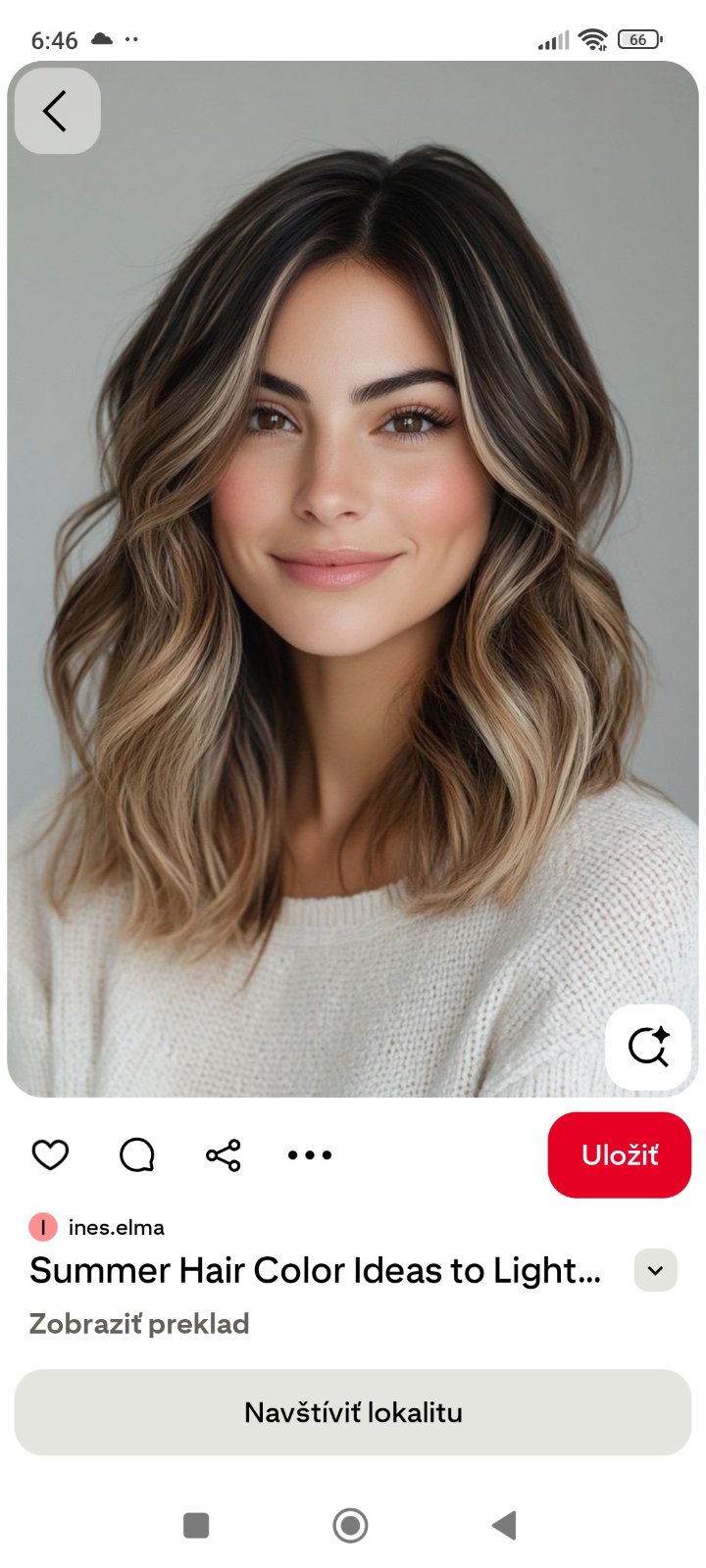This screenshot has width=706, height=1568.
Task: Open the hair color pin image
Action: pos(353,588)
